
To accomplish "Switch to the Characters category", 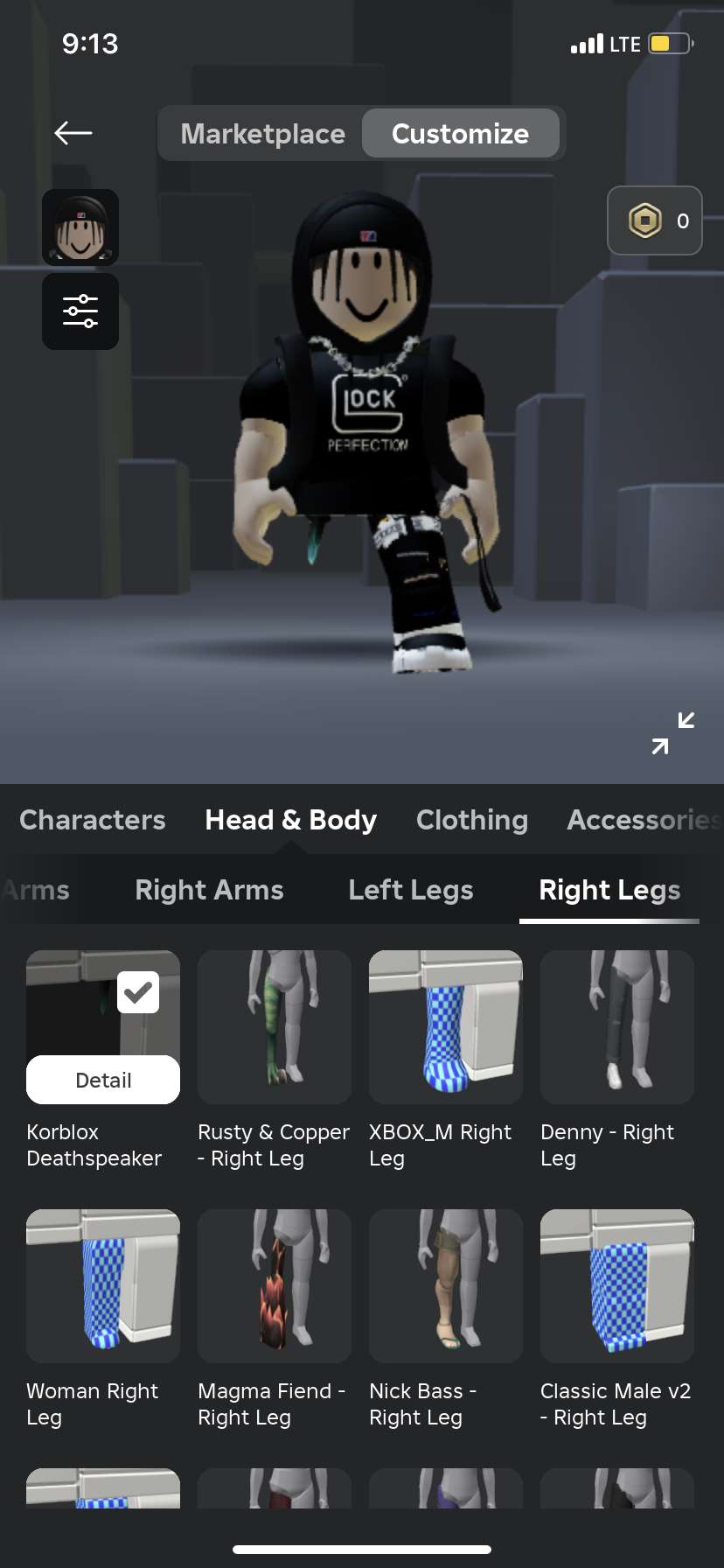I will [93, 820].
